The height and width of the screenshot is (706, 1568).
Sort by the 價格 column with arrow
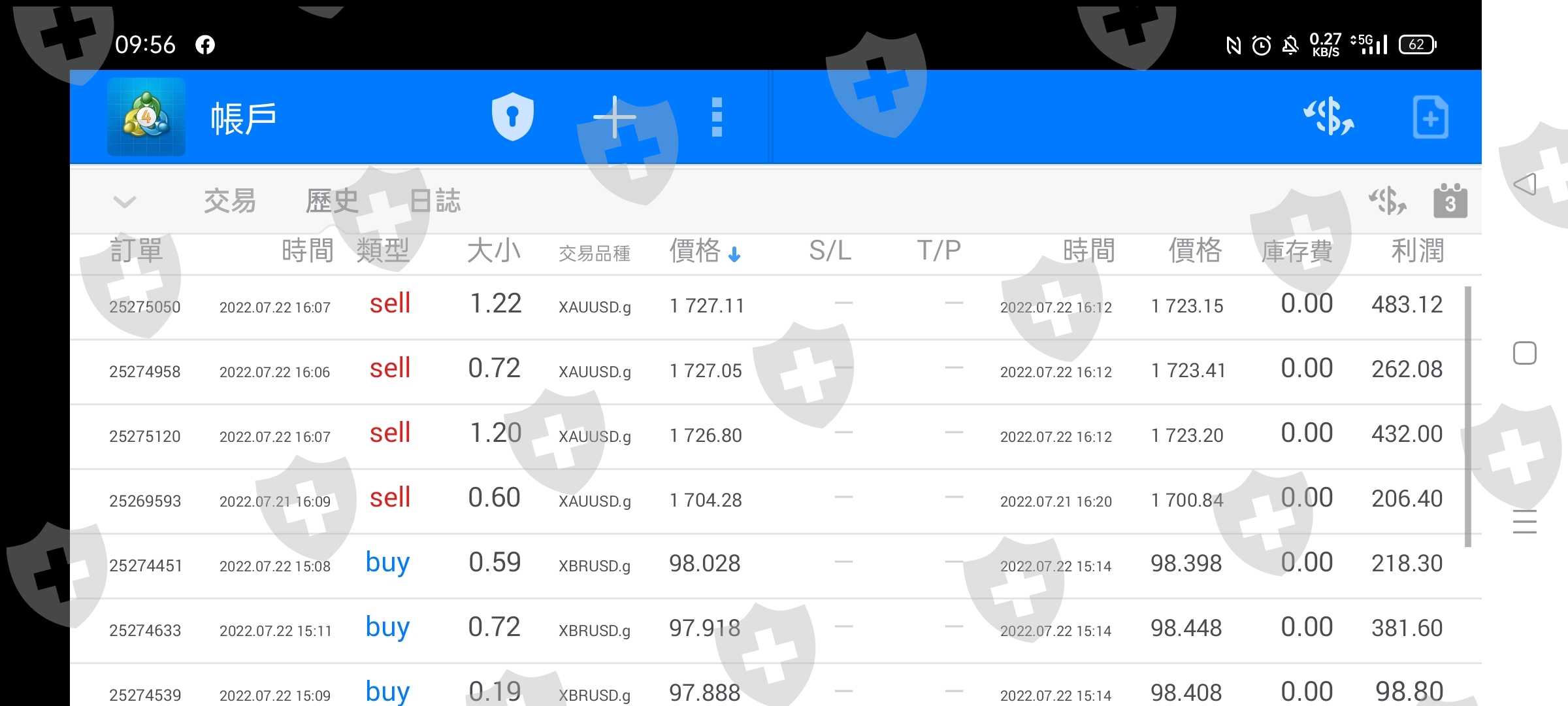click(x=705, y=251)
